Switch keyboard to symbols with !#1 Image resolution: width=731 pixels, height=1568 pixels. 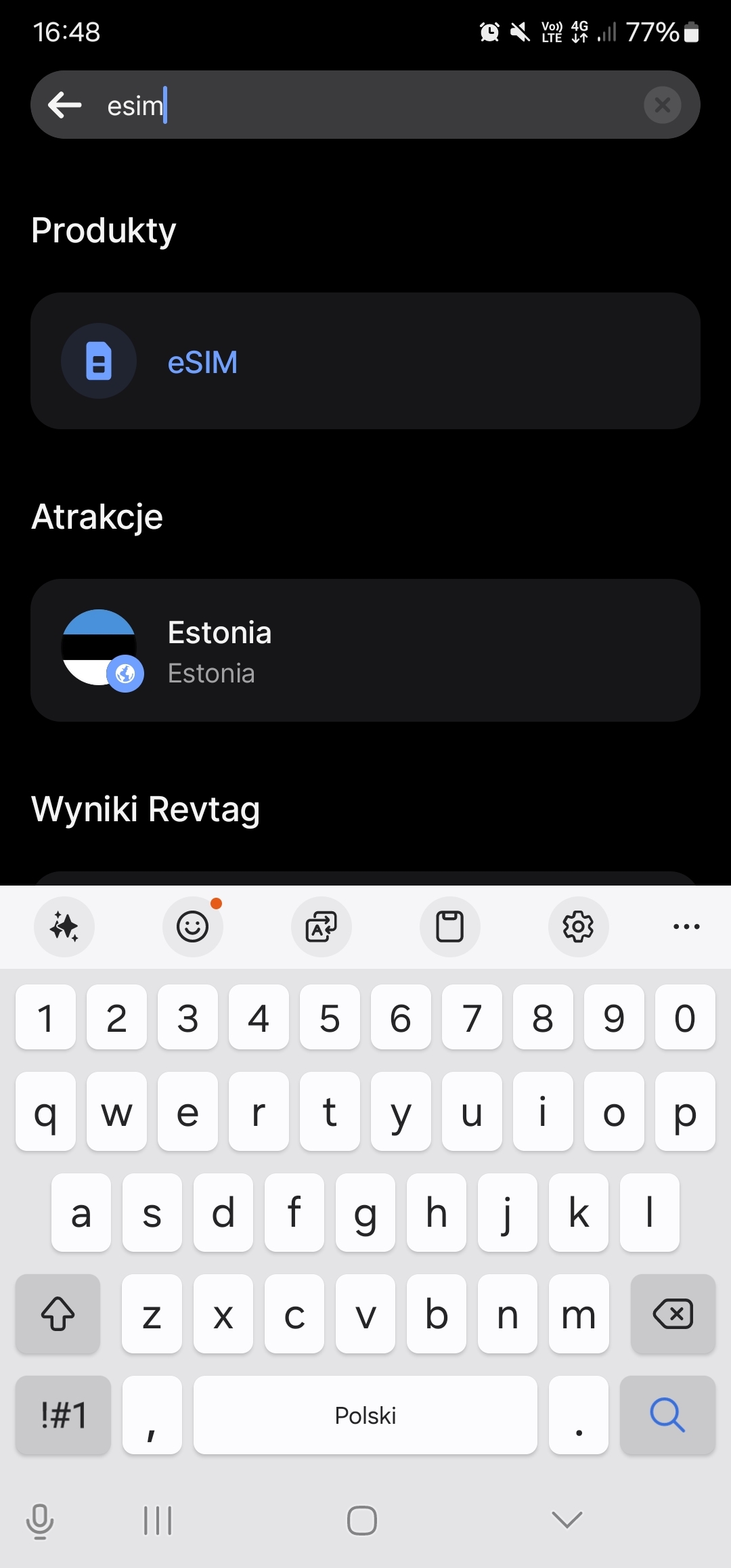click(x=63, y=1415)
